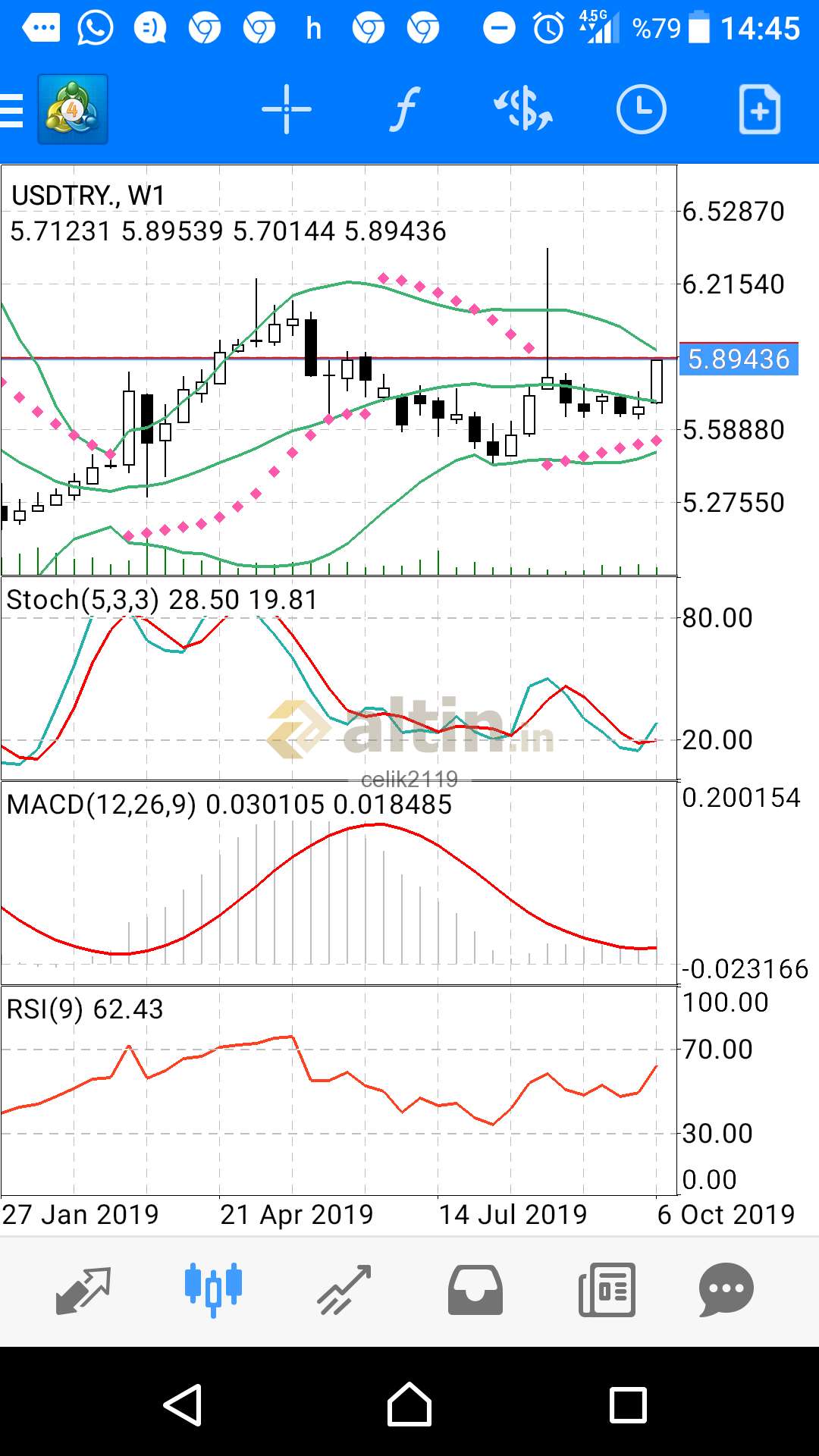The width and height of the screenshot is (819, 1456).
Task: Open the hamburger side menu
Action: (12, 111)
